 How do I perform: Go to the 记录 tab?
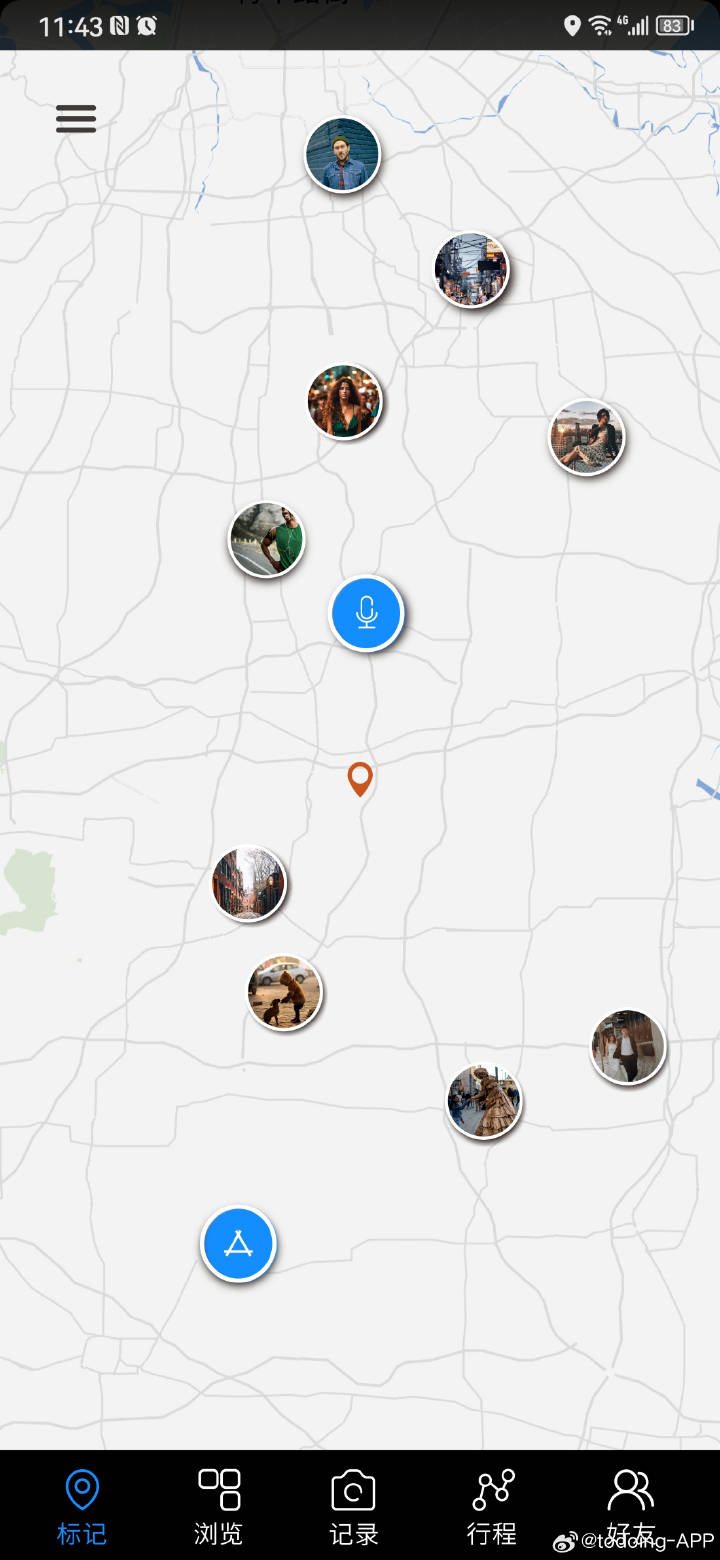coord(353,1506)
